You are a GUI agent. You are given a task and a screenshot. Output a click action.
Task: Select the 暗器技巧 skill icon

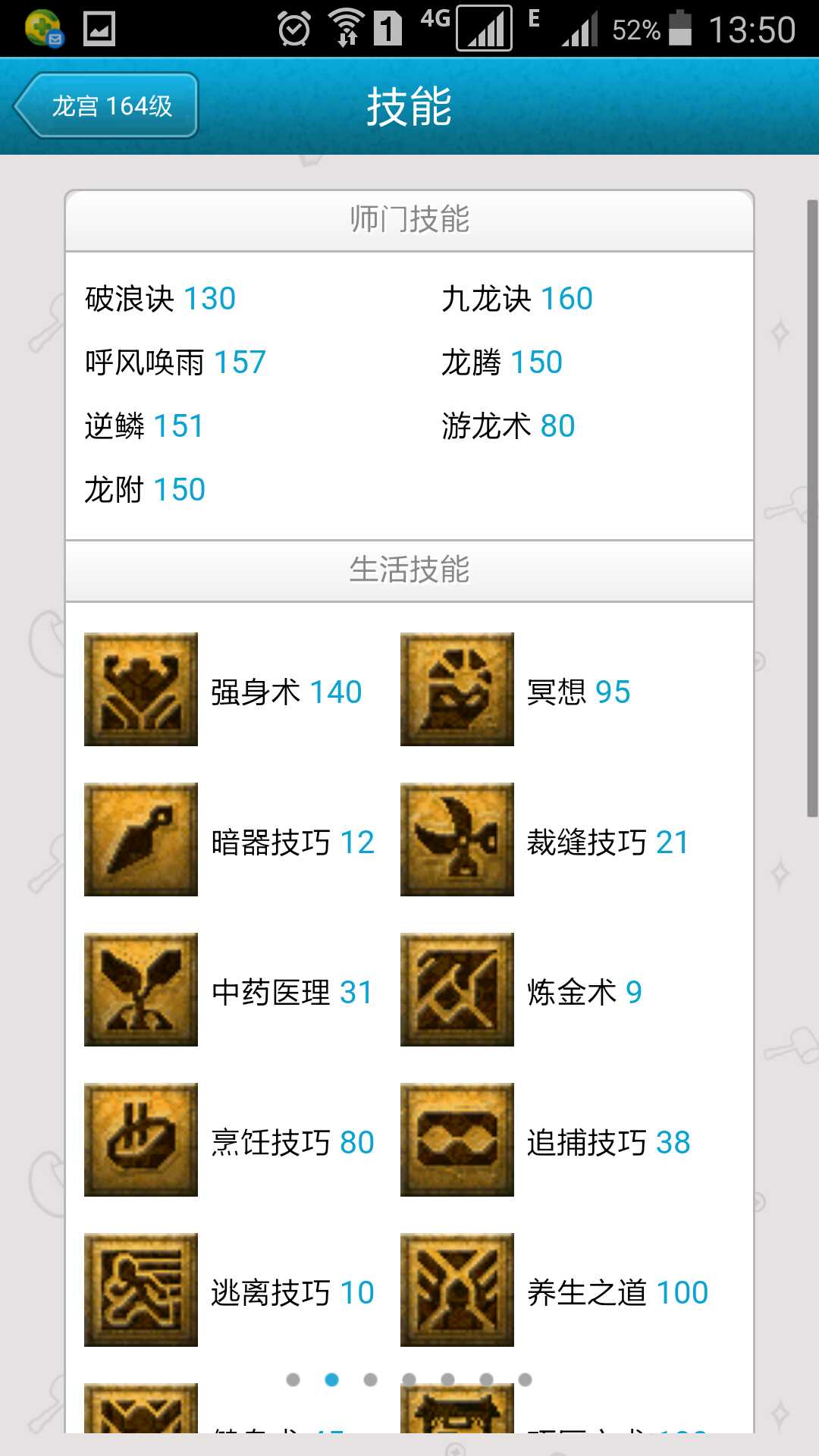(141, 839)
